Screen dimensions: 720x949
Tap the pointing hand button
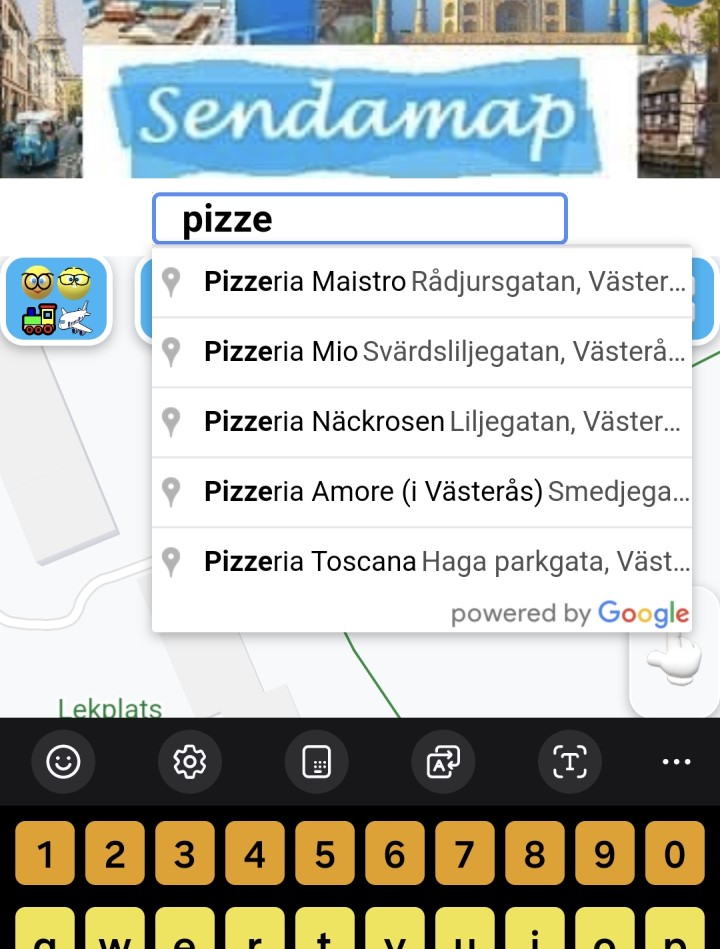672,657
